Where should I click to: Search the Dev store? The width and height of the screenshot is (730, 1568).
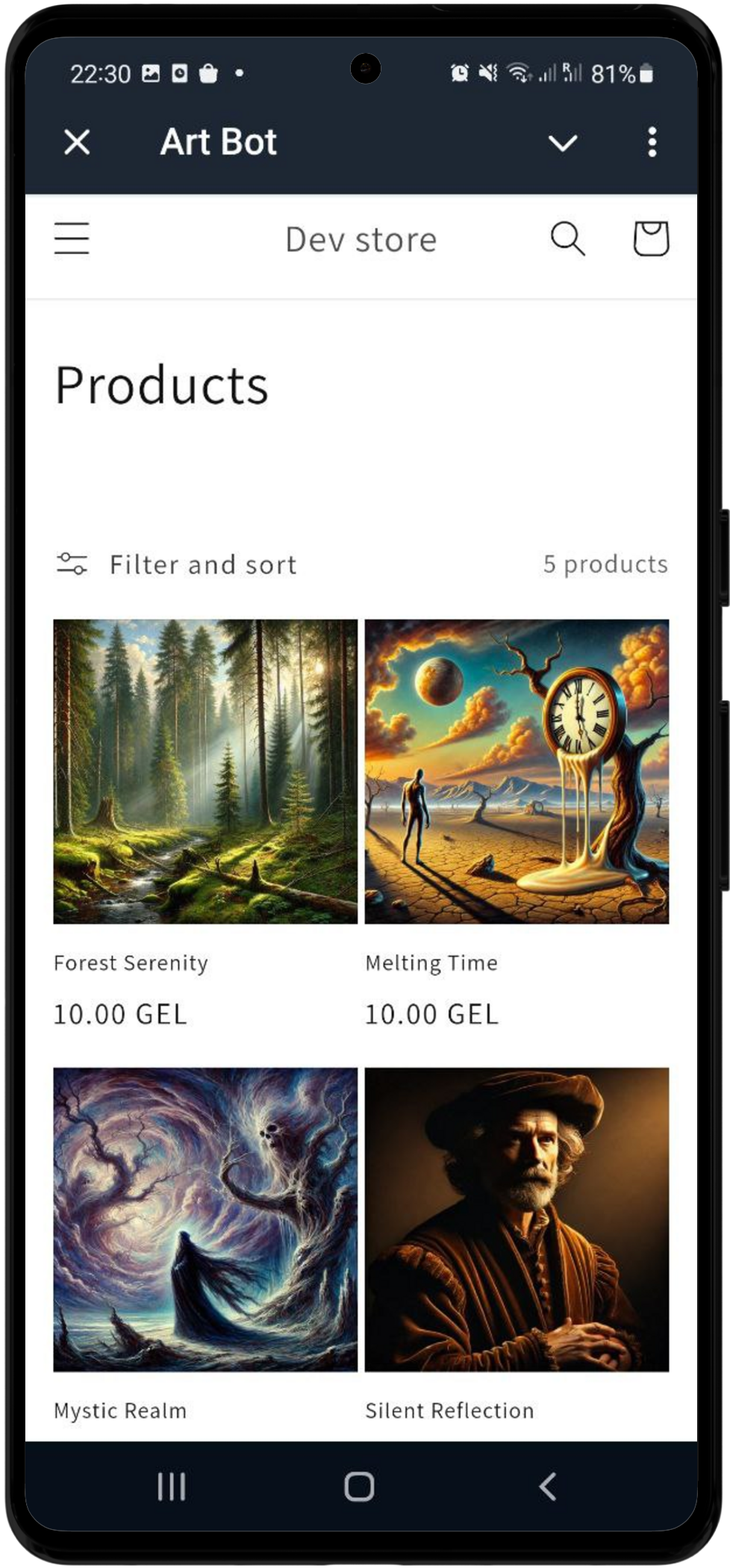point(567,239)
